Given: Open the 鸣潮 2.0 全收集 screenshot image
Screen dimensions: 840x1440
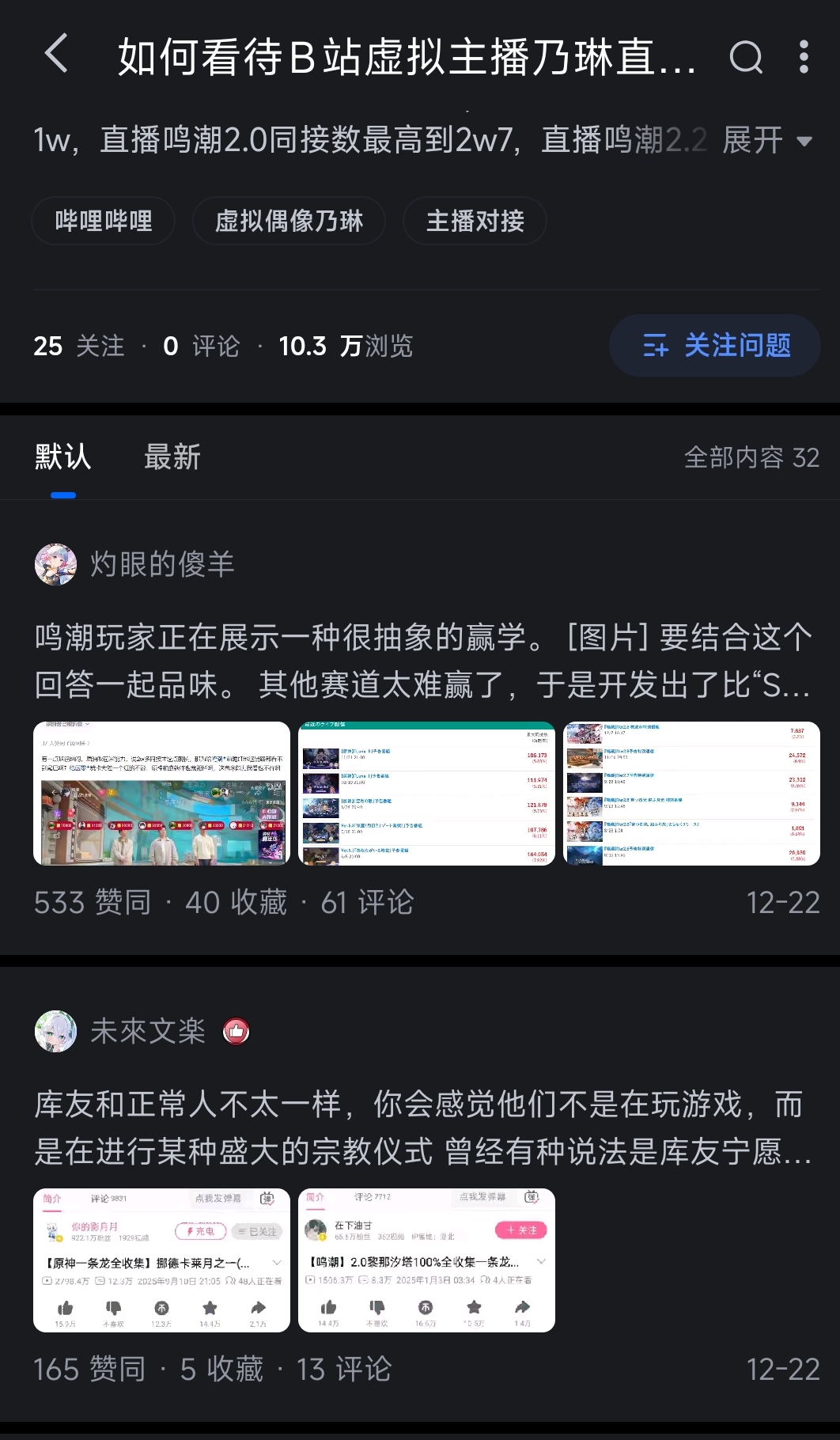Looking at the screenshot, I should click(x=426, y=1260).
